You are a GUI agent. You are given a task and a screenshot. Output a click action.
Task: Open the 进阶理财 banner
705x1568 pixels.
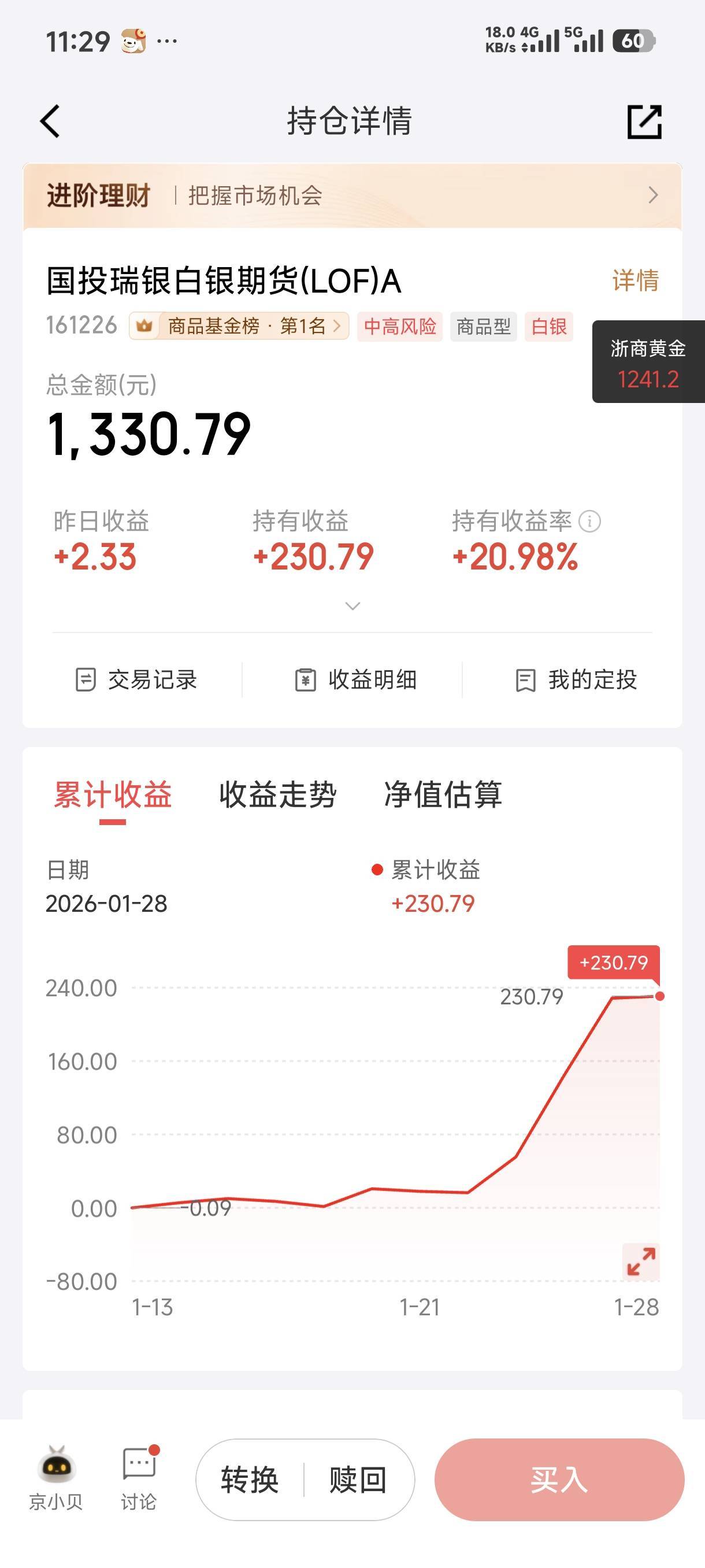[x=352, y=195]
